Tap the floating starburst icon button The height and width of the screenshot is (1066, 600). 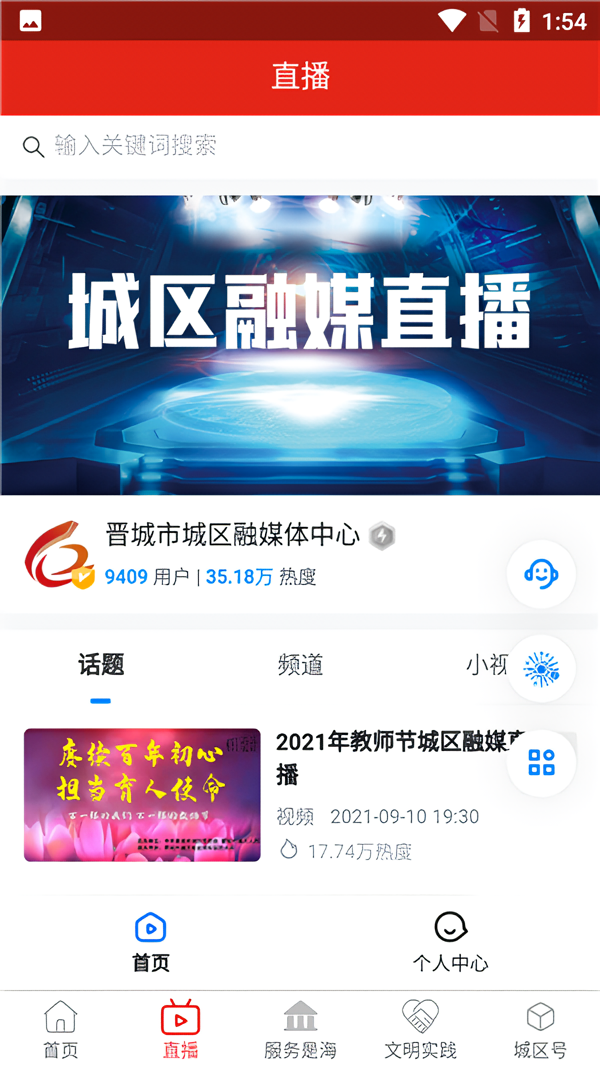pyautogui.click(x=541, y=668)
